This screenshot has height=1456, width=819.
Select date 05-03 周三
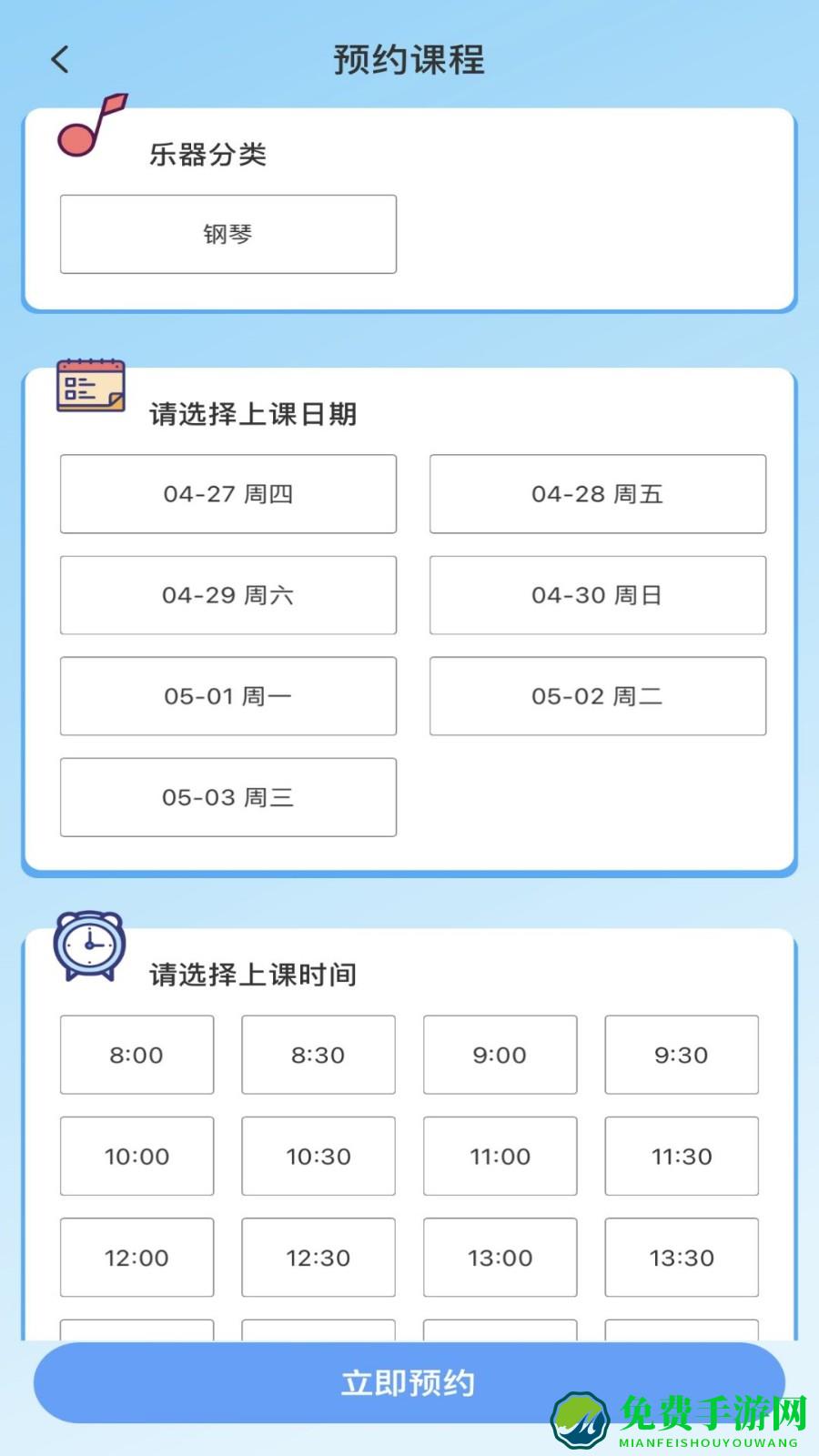click(x=227, y=797)
